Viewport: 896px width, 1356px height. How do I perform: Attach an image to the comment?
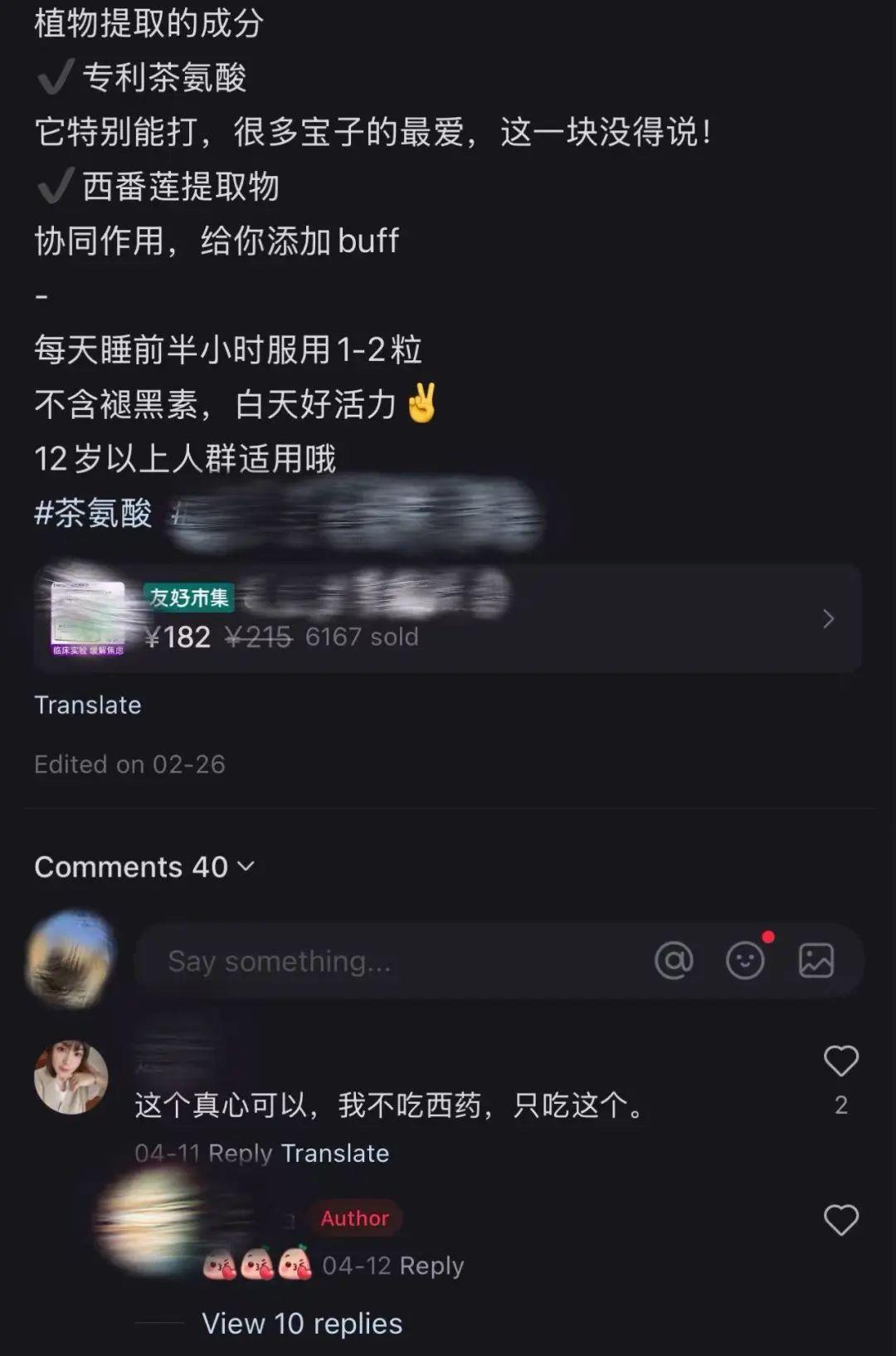click(x=816, y=961)
